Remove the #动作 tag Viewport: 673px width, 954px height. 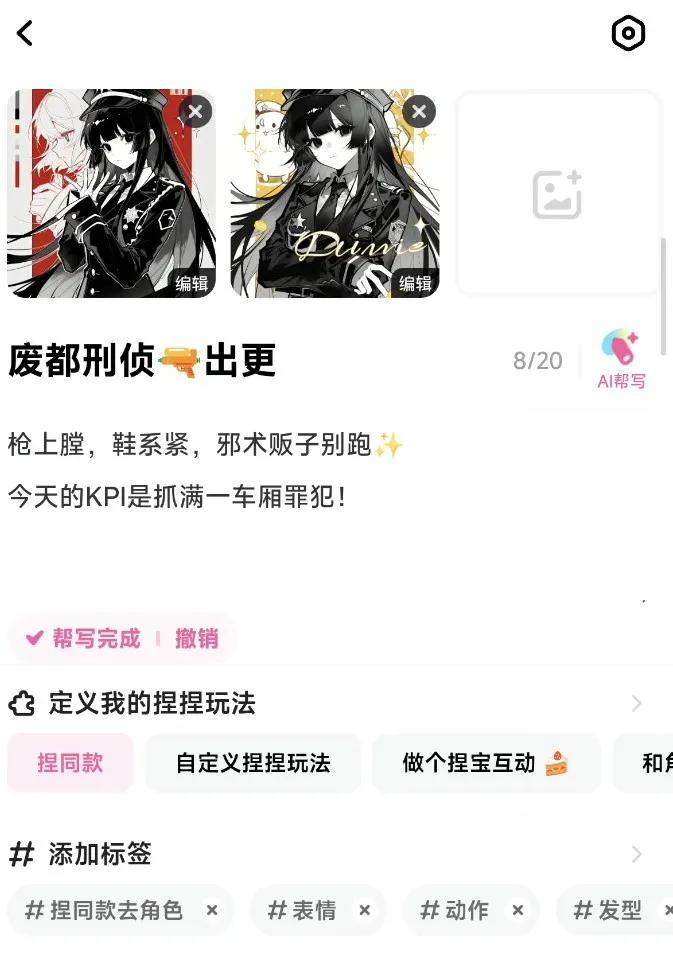(x=518, y=910)
